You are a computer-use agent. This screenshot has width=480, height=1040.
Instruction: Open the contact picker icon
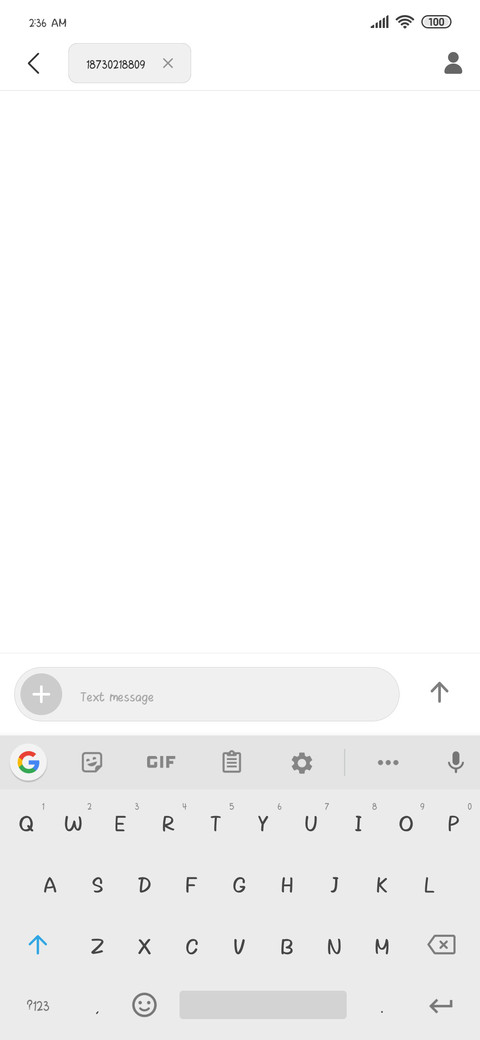[x=453, y=63]
